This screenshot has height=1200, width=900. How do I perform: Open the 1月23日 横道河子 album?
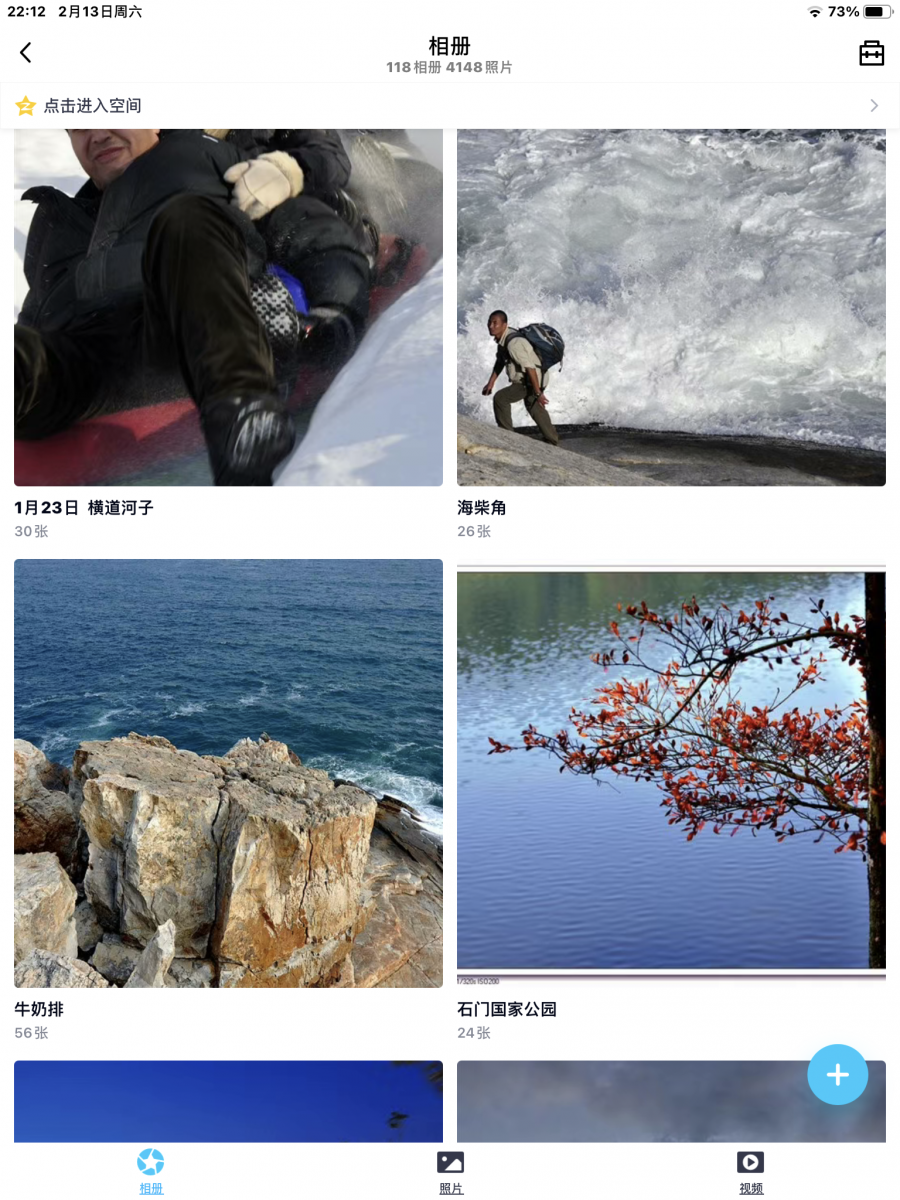pos(228,310)
